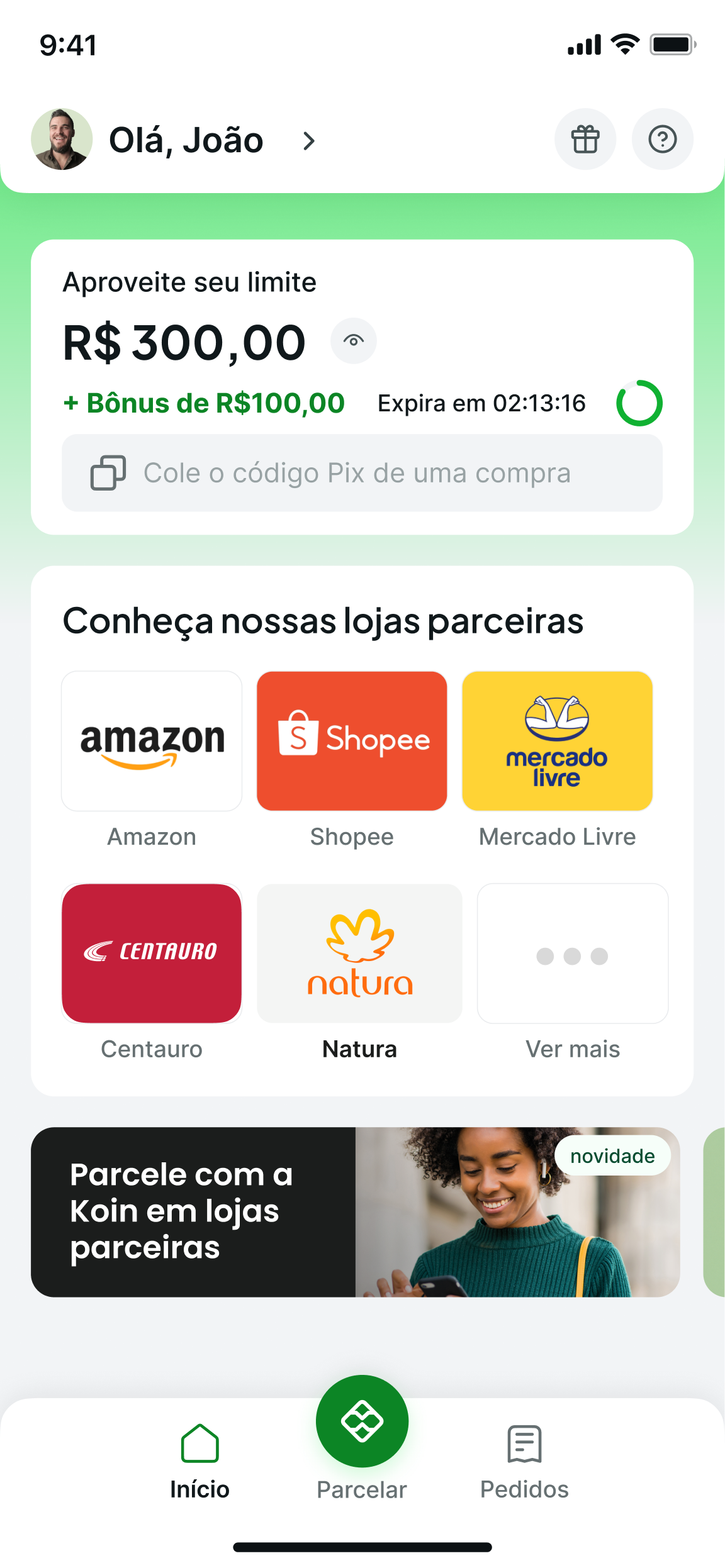Screen dimensions: 725x1568
Task: Tap the novidade badge
Action: tap(612, 1155)
